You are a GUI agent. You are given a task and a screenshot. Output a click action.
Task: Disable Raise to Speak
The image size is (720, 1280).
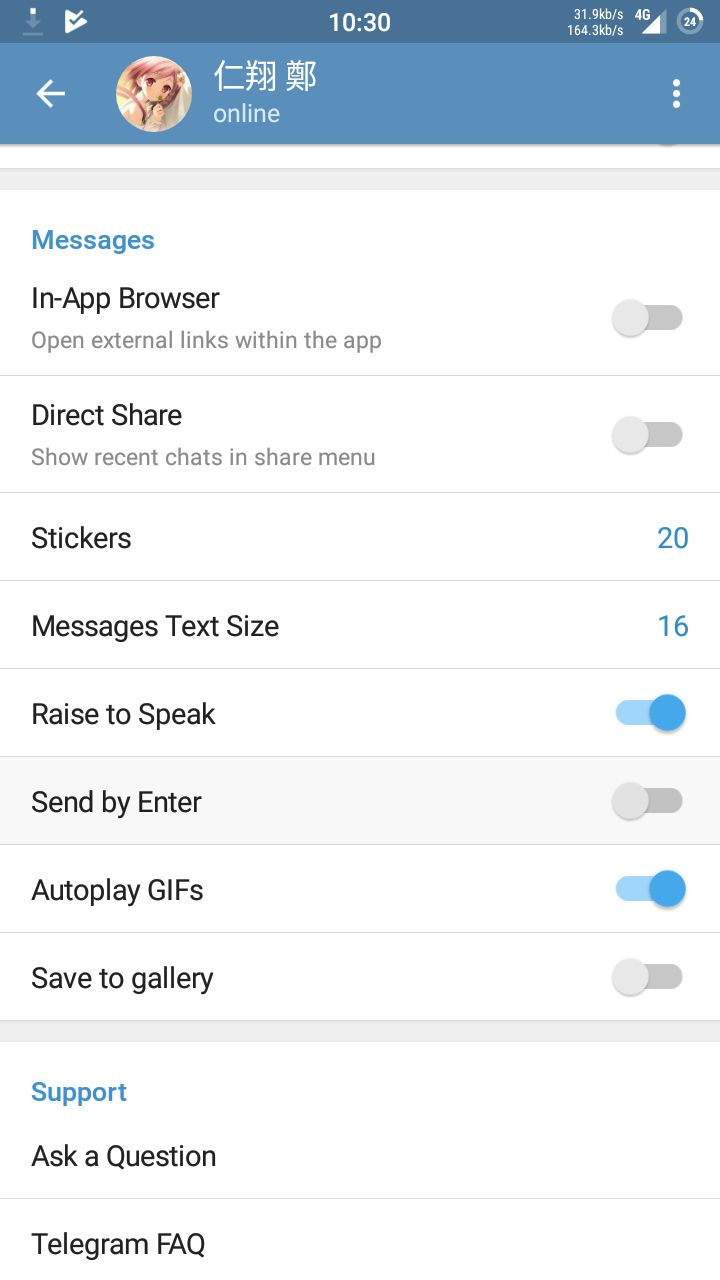(650, 713)
